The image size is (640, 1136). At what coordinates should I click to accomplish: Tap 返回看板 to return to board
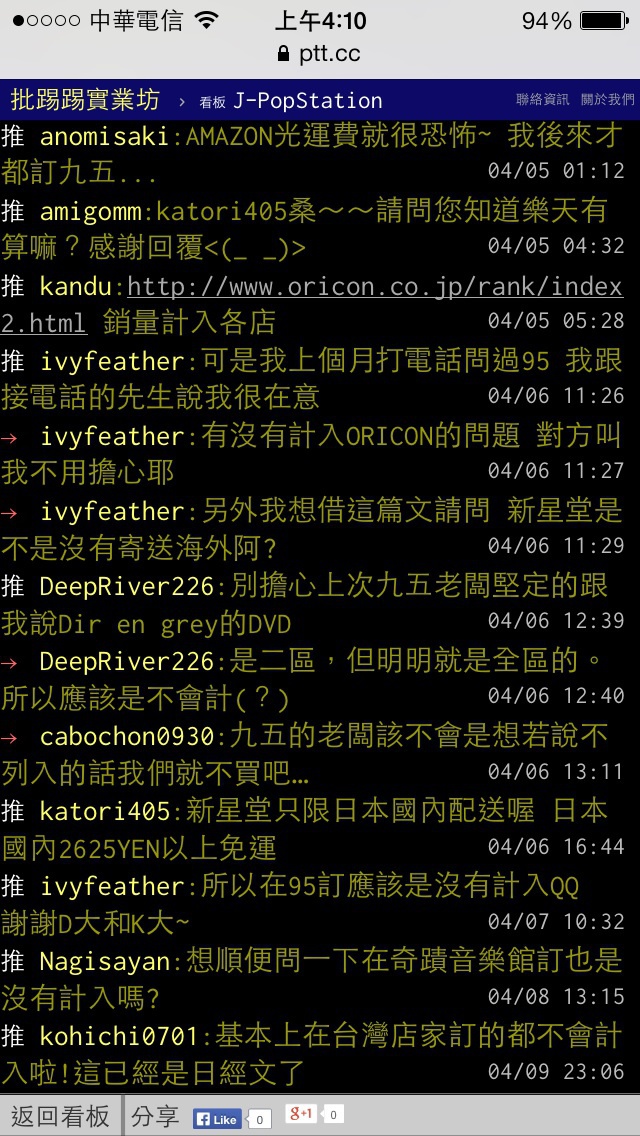point(60,1116)
